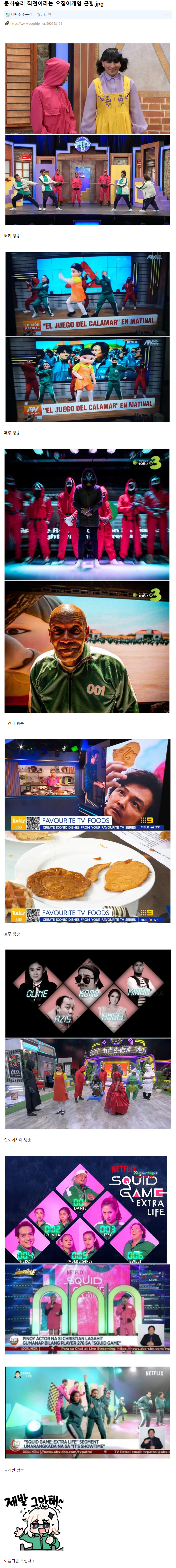Open the post's overflow menu

tap(166, 15)
